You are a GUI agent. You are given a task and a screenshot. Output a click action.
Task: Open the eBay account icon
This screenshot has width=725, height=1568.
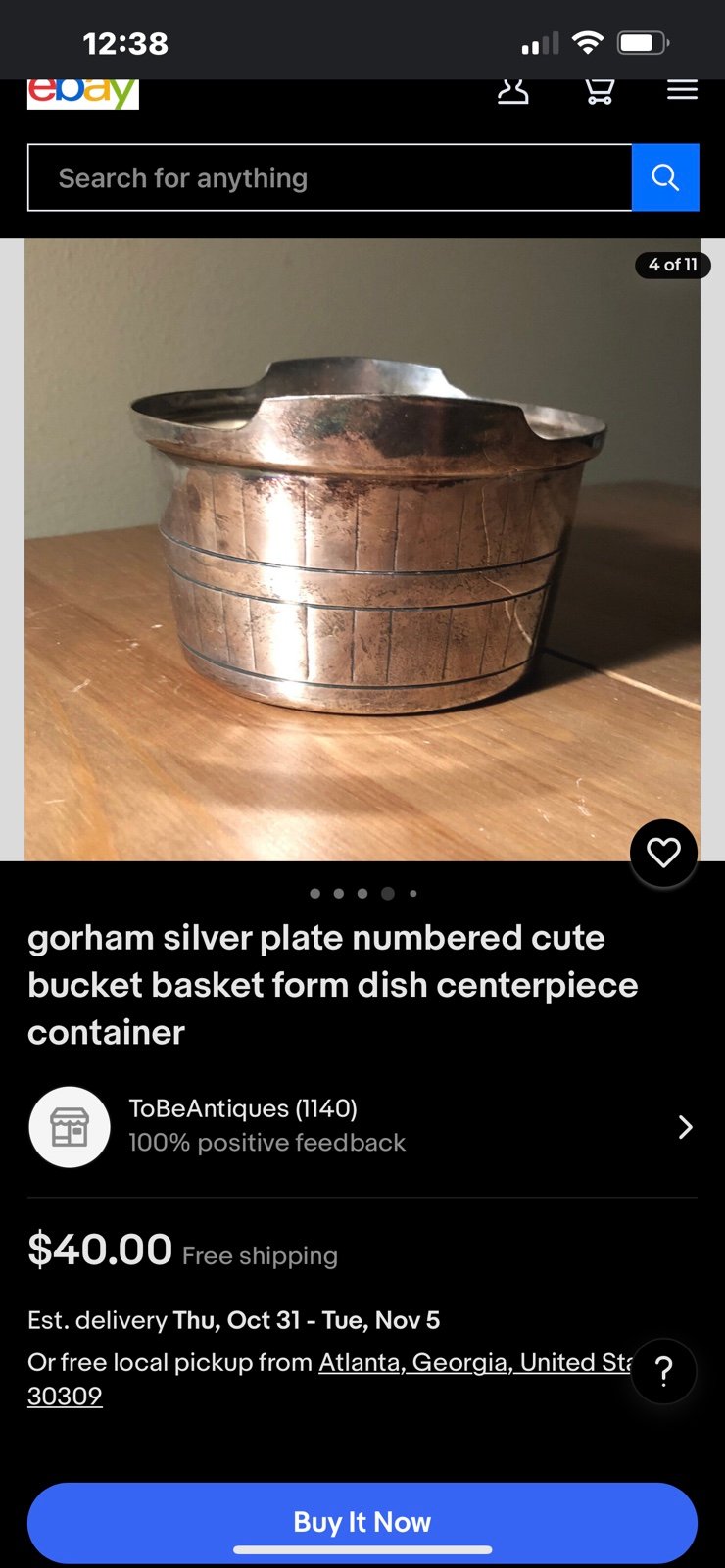pos(512,91)
